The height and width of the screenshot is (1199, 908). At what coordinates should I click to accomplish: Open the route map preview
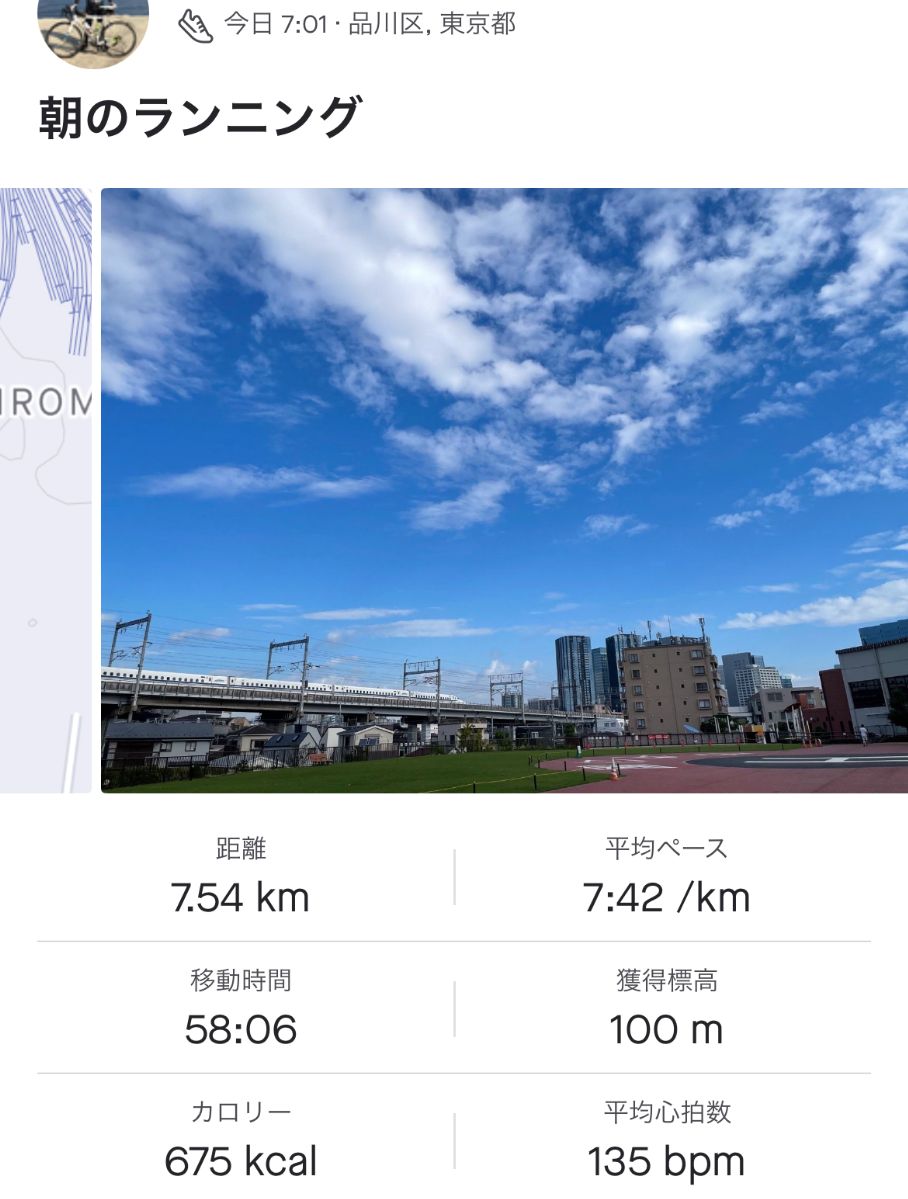coord(45,490)
